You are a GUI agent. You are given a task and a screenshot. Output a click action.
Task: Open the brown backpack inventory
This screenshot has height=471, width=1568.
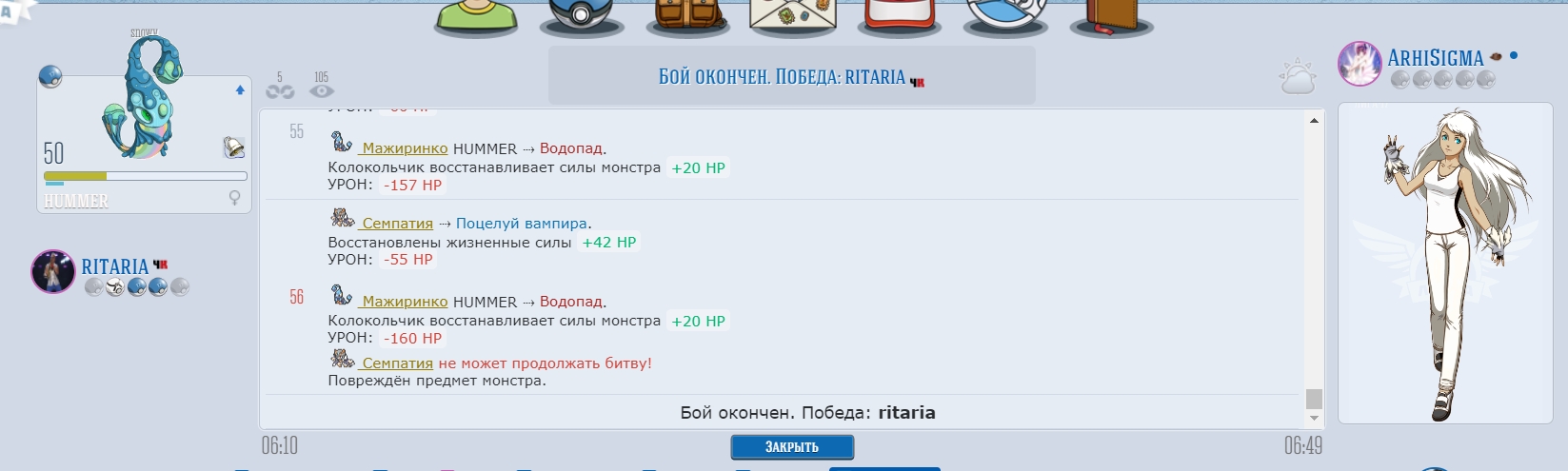point(688,16)
